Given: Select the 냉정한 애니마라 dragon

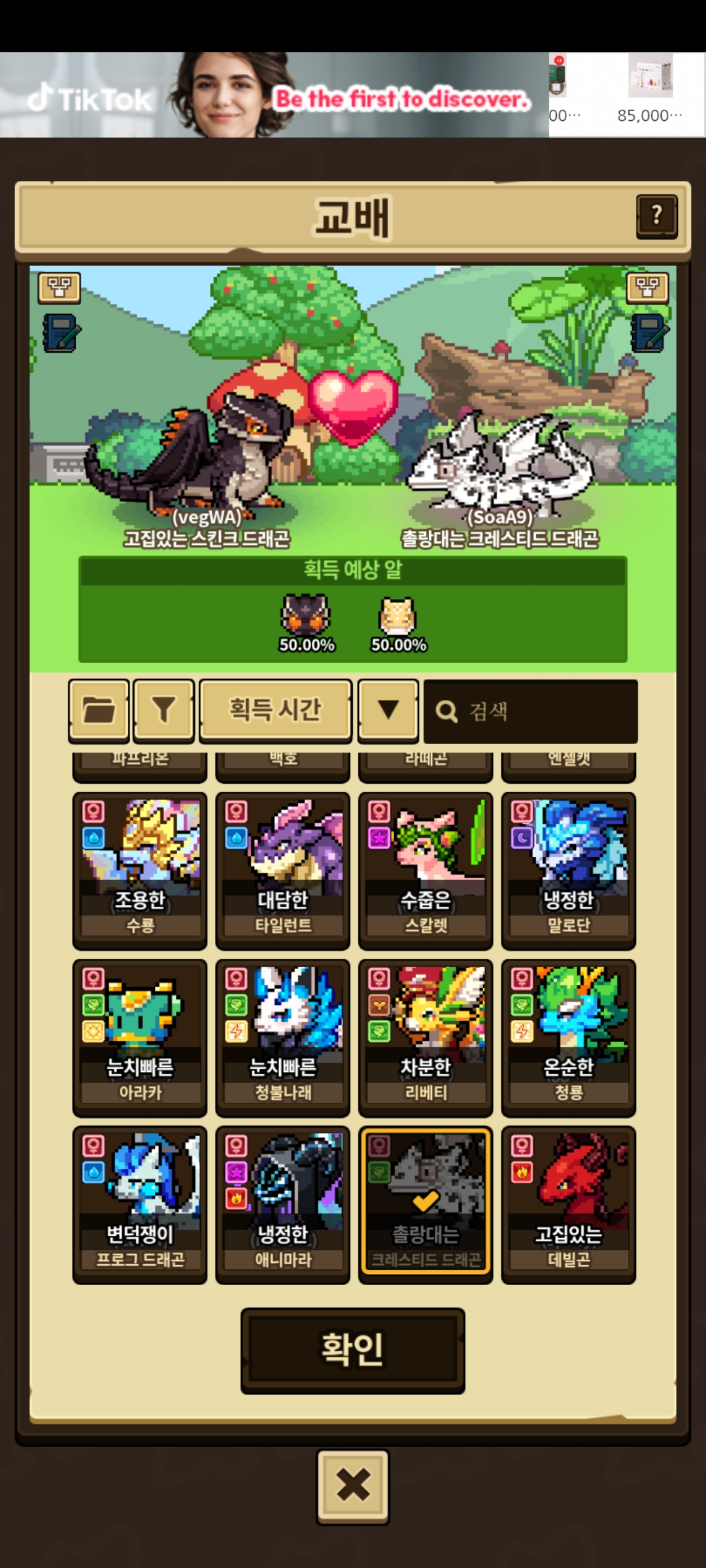Looking at the screenshot, I should tap(282, 1204).
